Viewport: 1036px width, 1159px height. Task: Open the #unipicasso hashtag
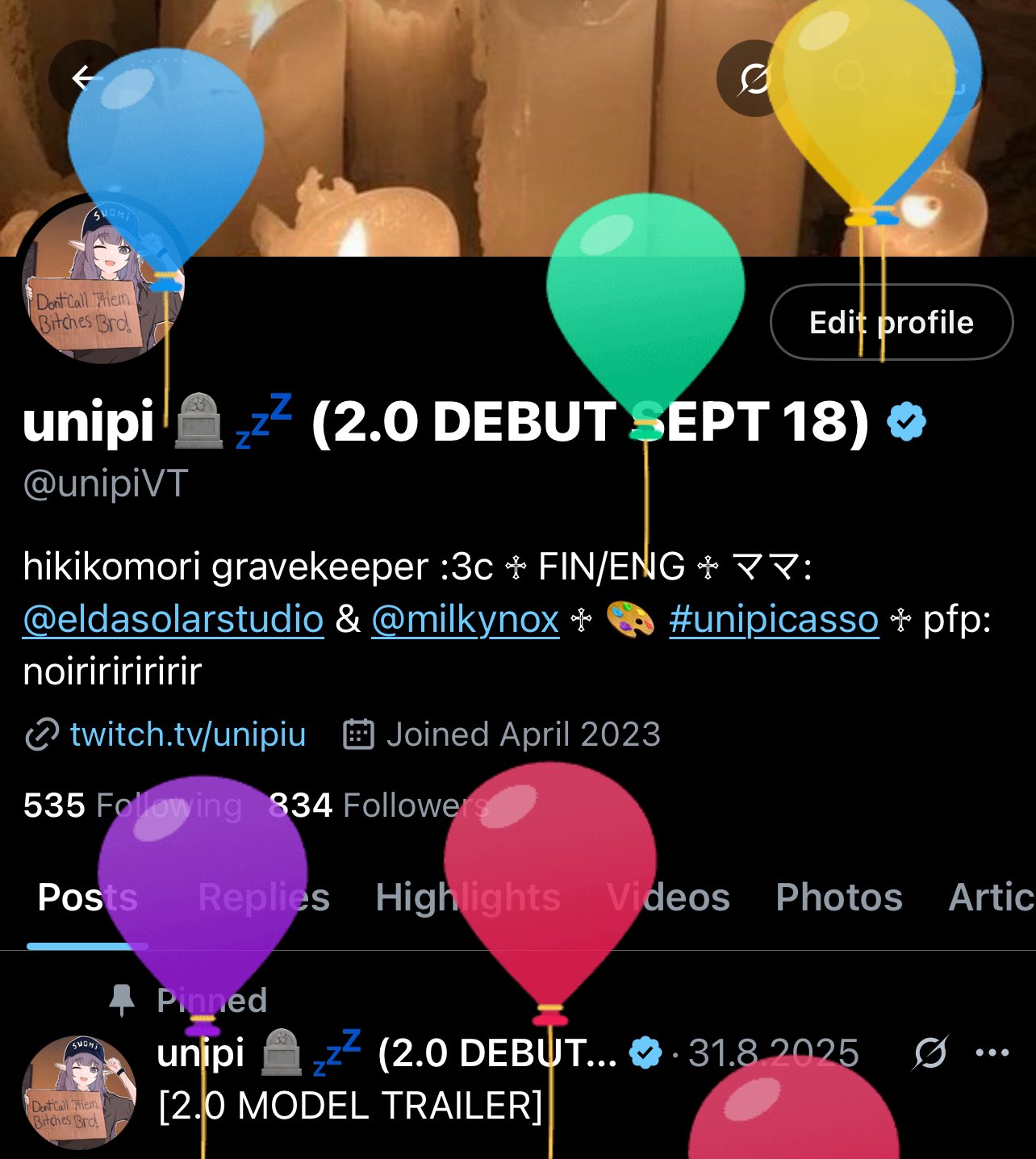773,620
